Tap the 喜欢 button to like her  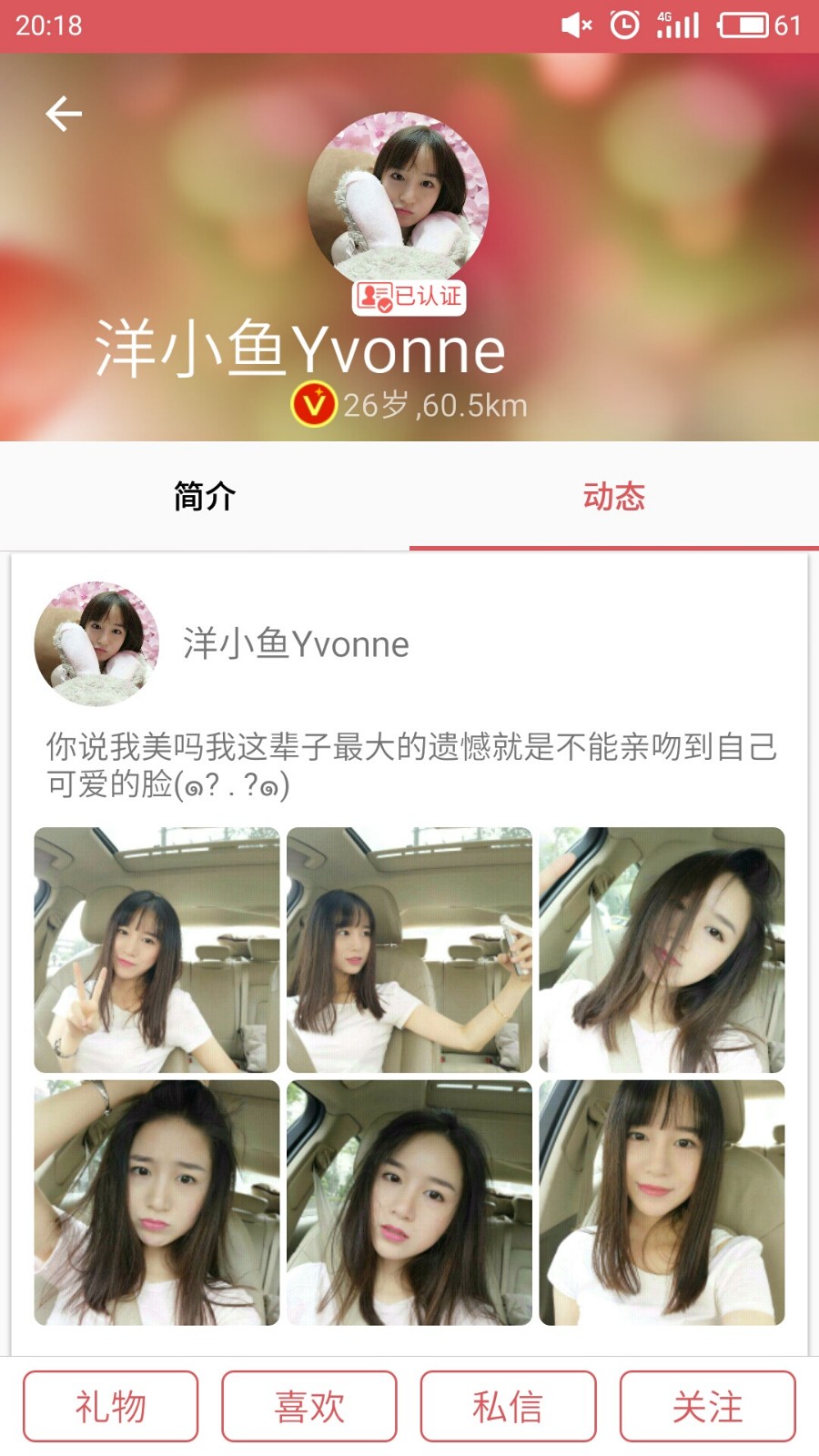point(309,1407)
